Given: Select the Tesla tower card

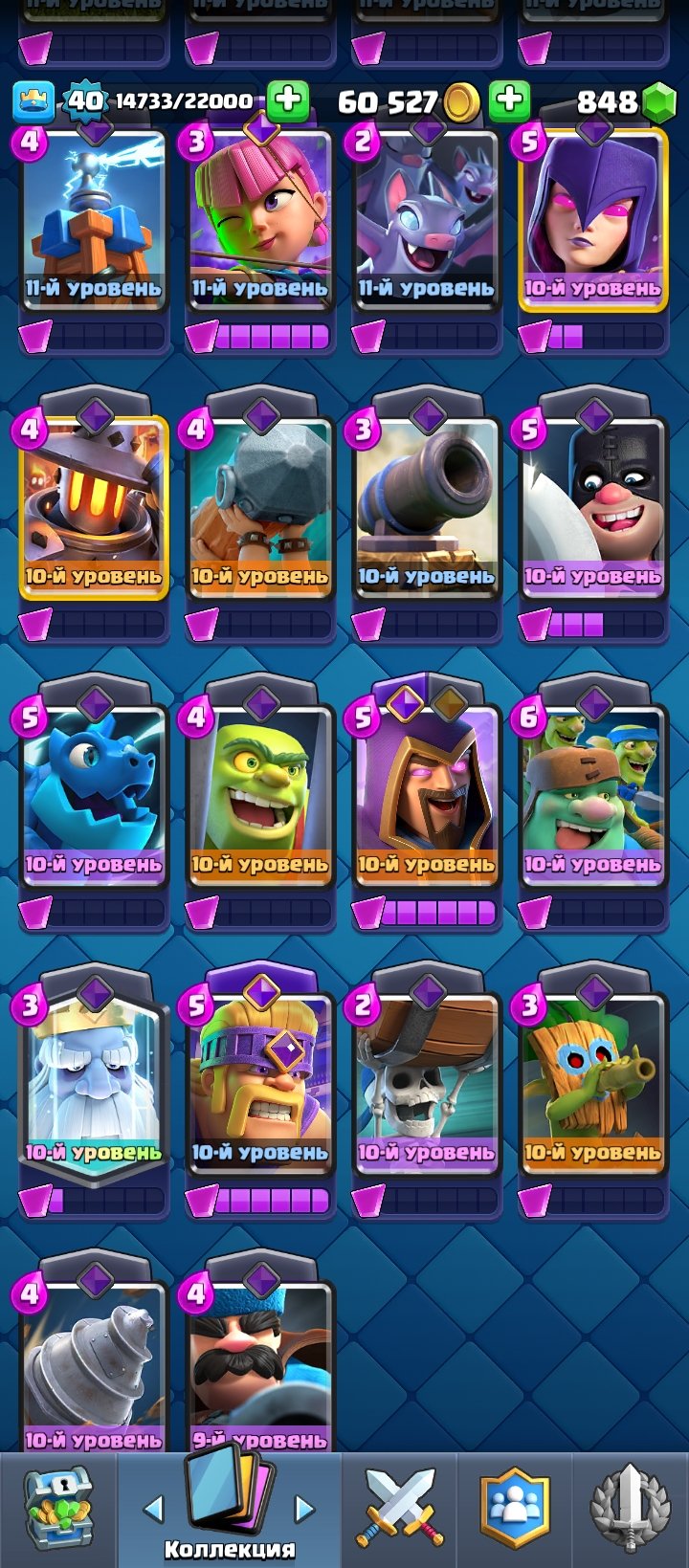Looking at the screenshot, I should pyautogui.click(x=94, y=220).
